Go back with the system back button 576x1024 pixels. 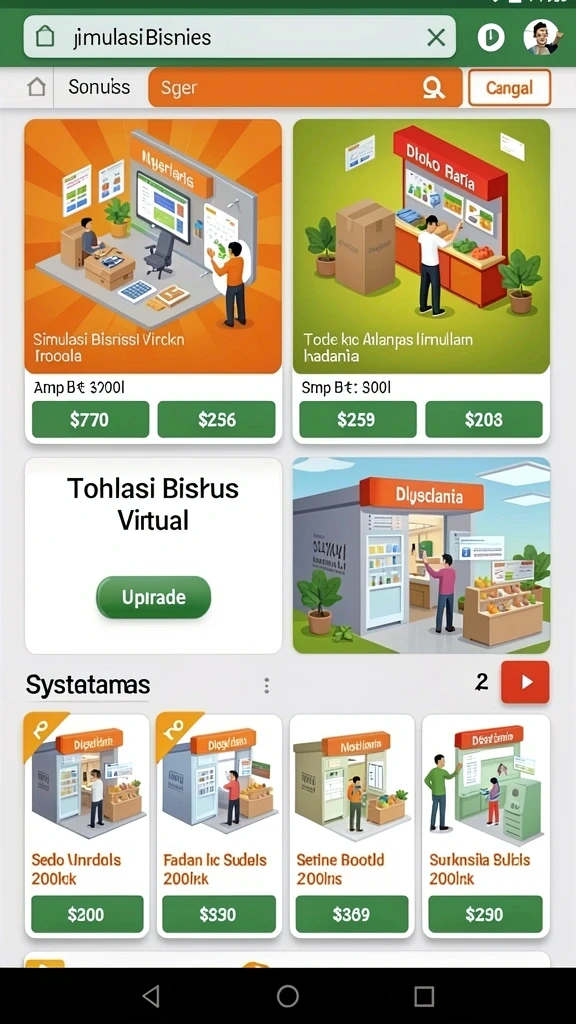[x=151, y=996]
